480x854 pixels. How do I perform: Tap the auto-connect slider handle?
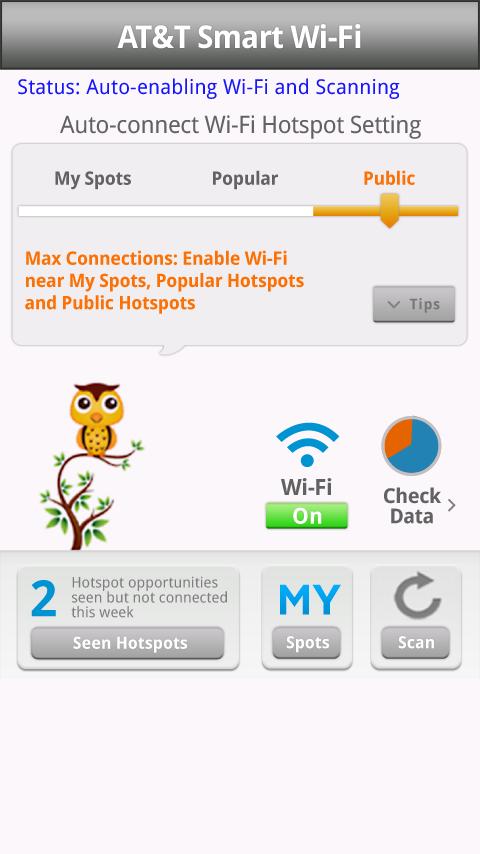390,210
